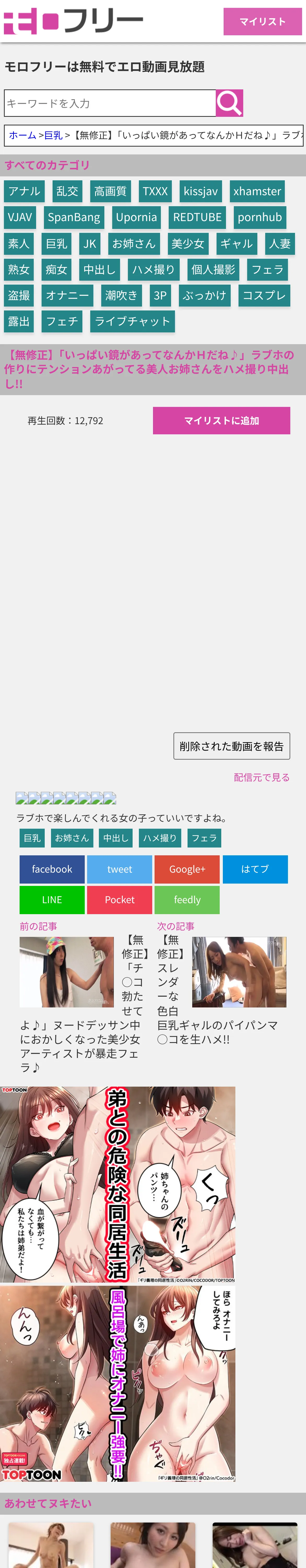Share via Google+ button
Viewport: 306px width, 1568px height.
187,869
